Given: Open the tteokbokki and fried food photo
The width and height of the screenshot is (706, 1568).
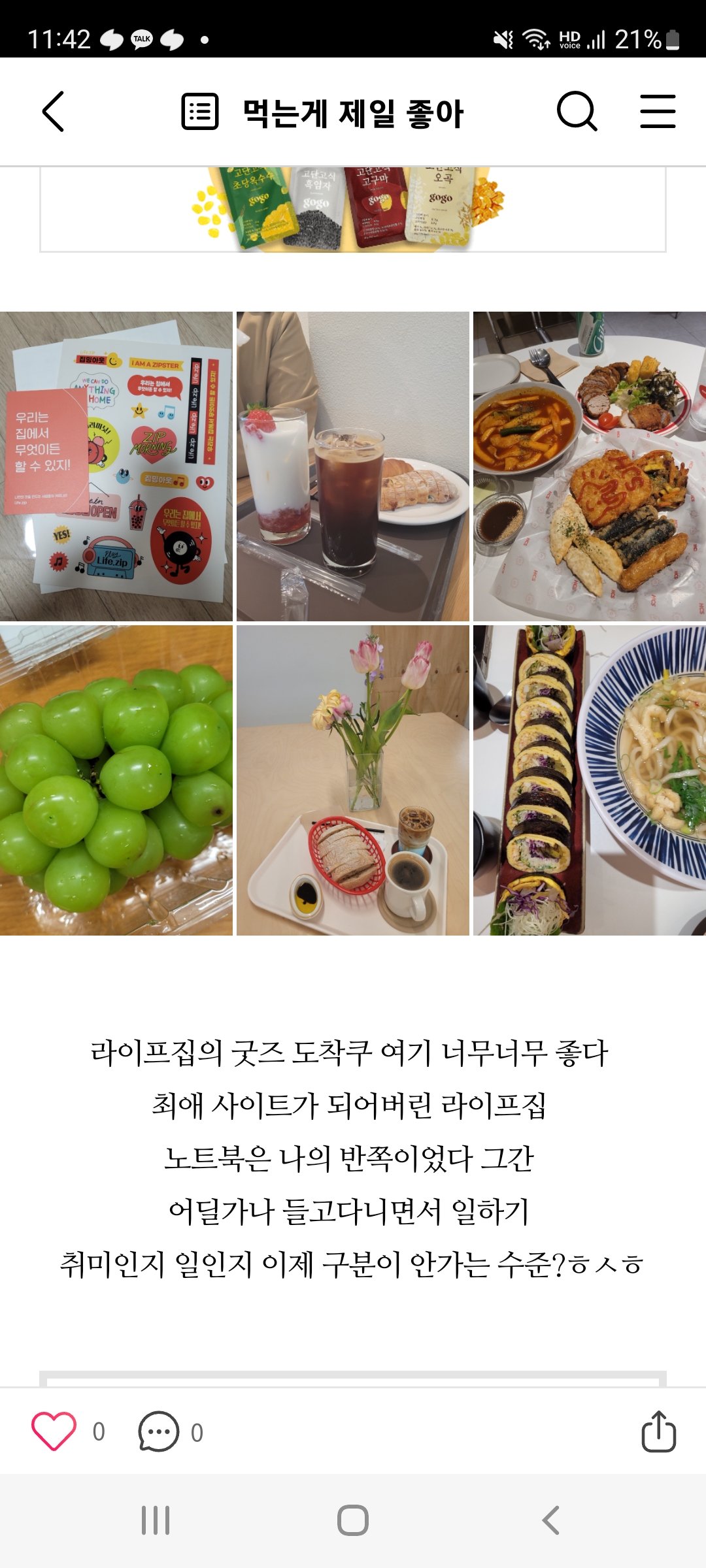Looking at the screenshot, I should (x=590, y=466).
